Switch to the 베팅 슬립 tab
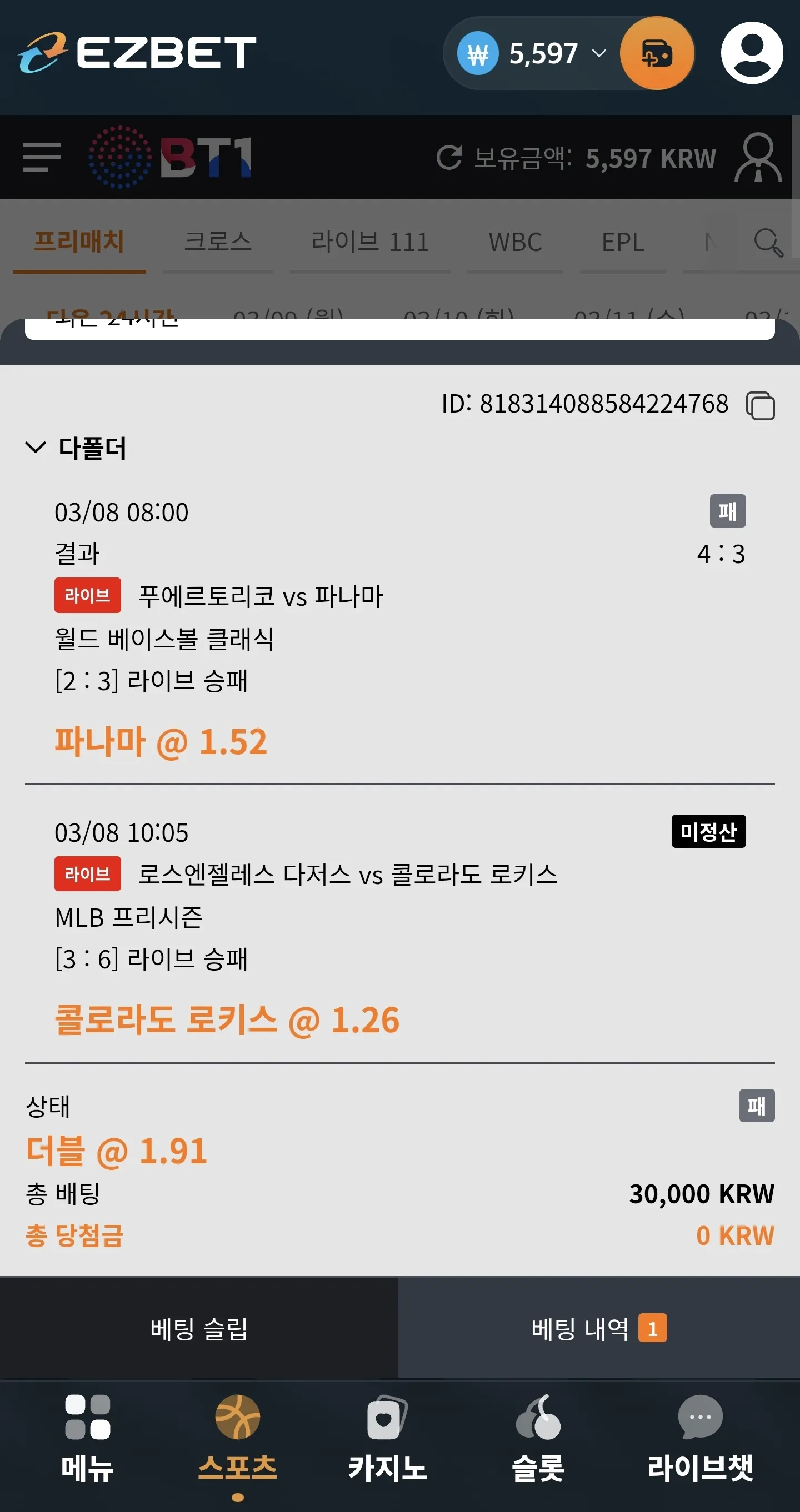The height and width of the screenshot is (1512, 800). pyautogui.click(x=199, y=1328)
